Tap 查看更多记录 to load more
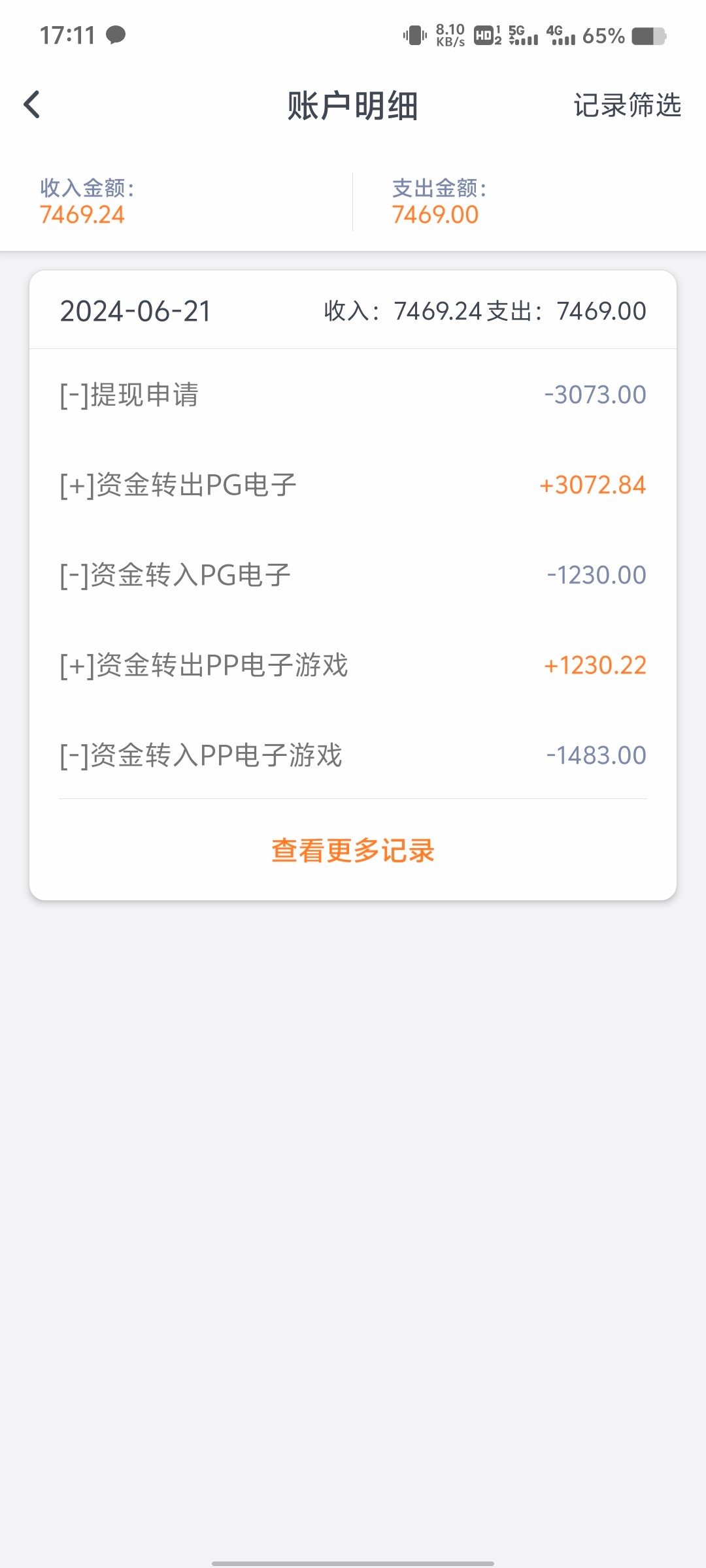The image size is (706, 1568). [x=353, y=851]
